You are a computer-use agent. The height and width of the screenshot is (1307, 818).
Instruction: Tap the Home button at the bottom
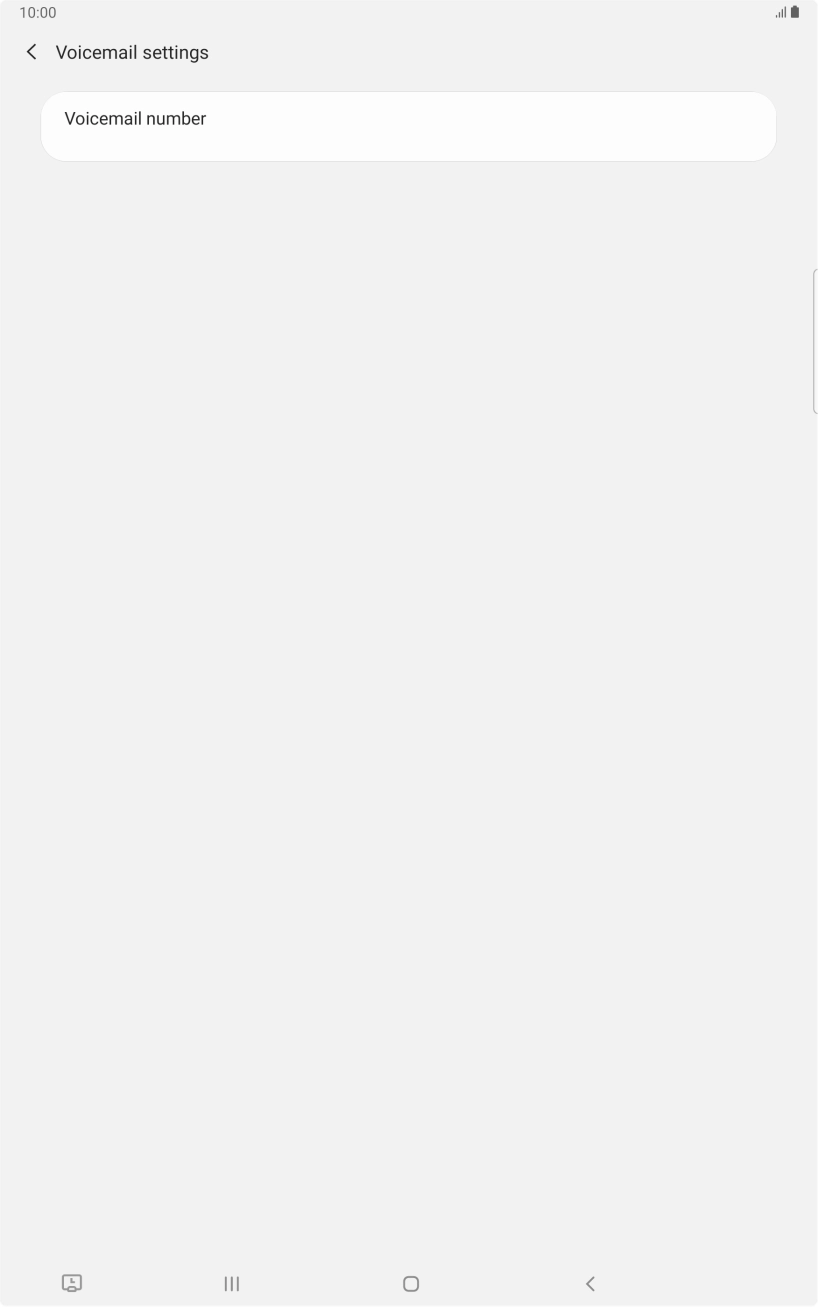(409, 1283)
